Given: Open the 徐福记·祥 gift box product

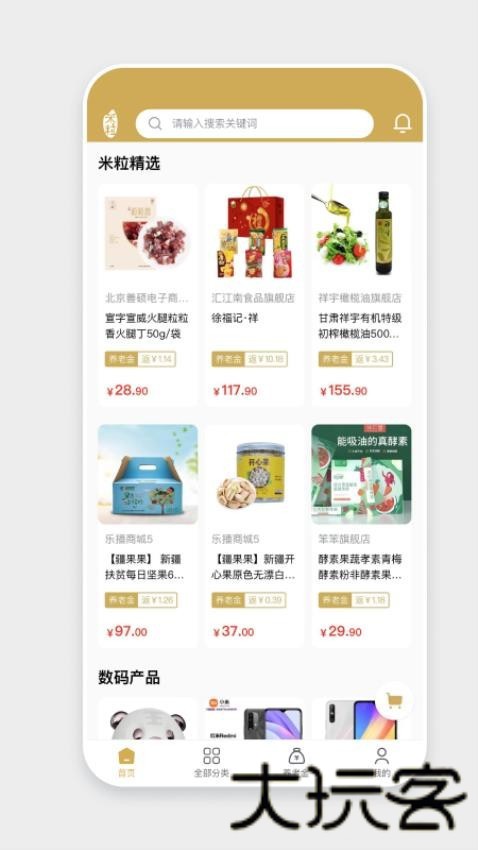Looking at the screenshot, I should point(254,295).
